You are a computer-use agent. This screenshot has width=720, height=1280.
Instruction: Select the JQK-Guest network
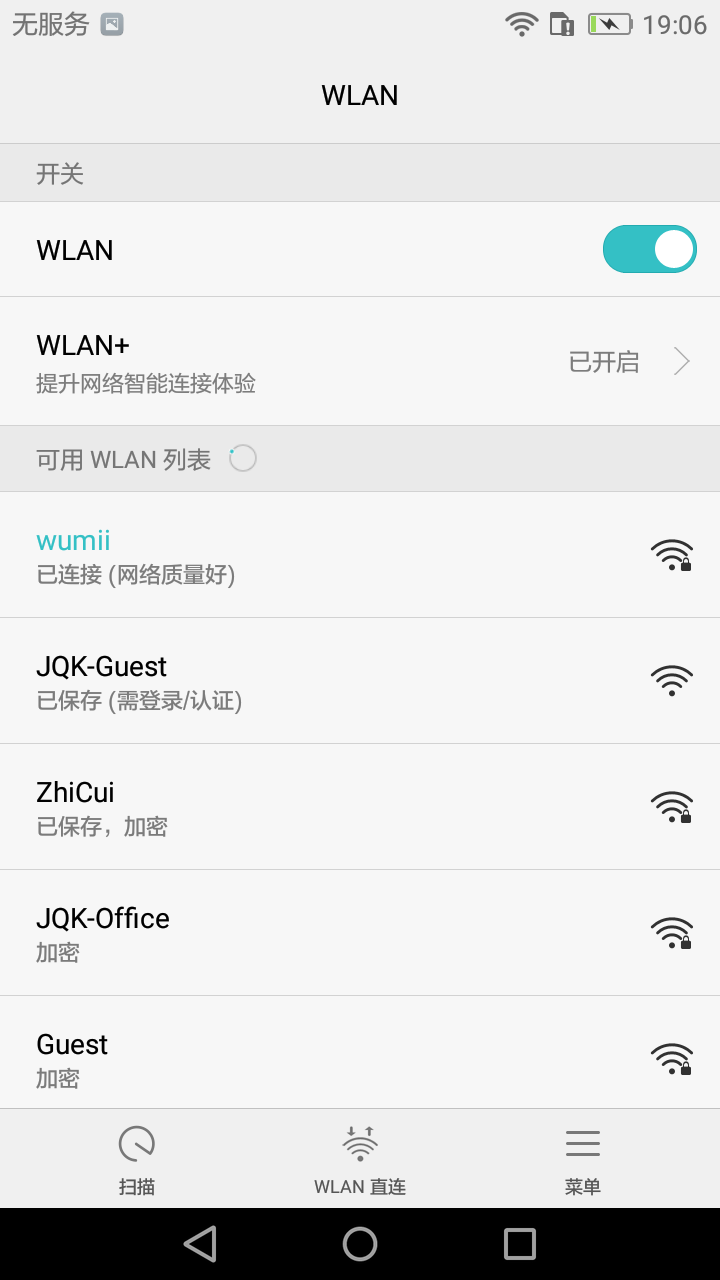point(360,681)
